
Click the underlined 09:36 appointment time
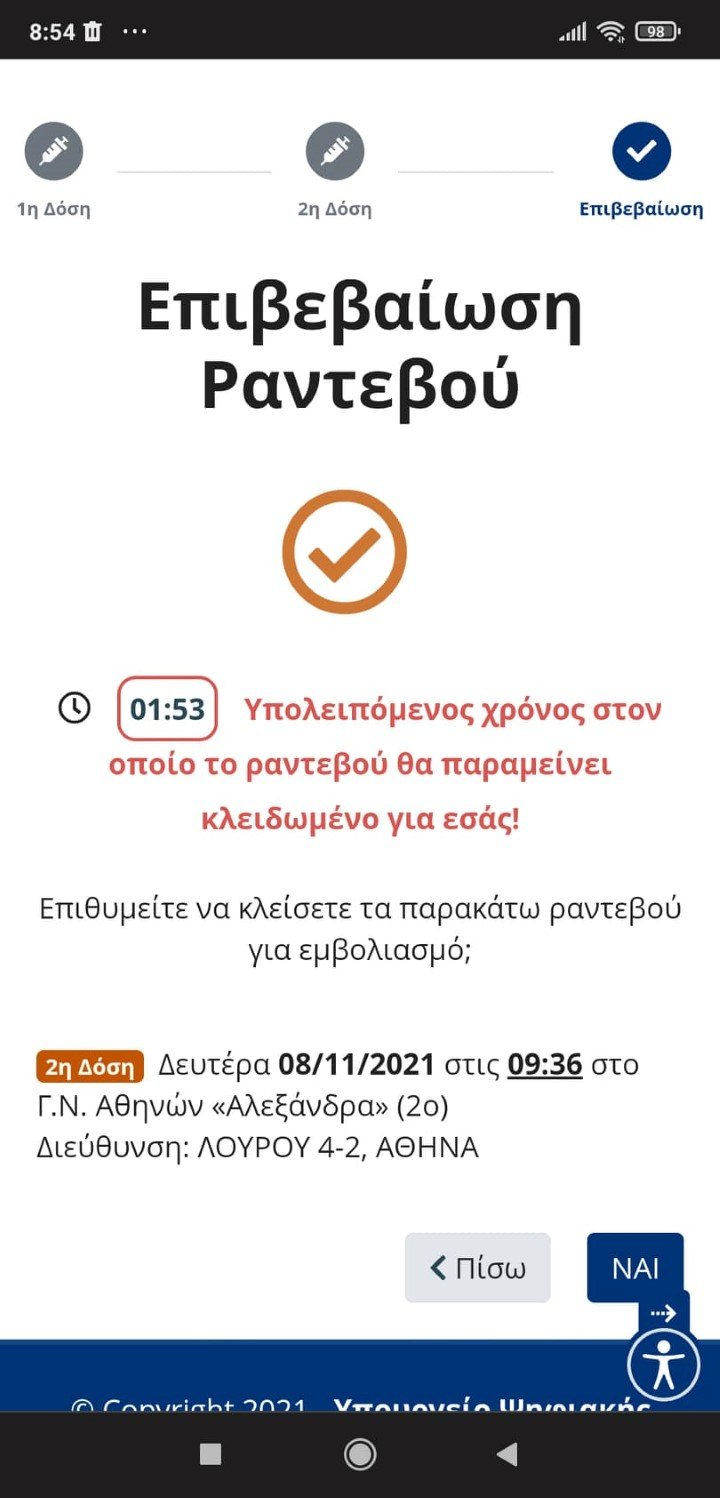click(x=543, y=1064)
